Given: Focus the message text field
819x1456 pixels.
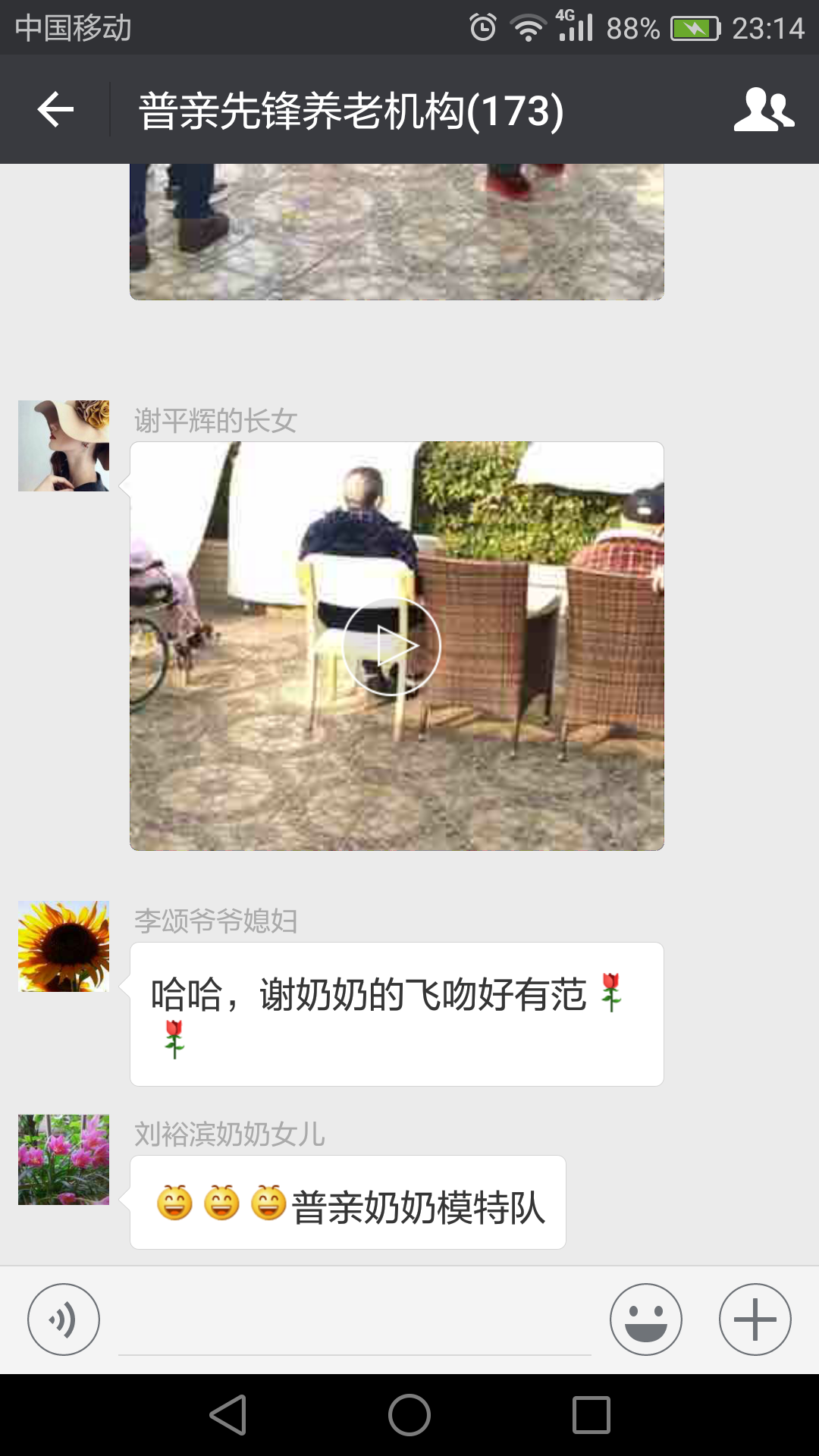Looking at the screenshot, I should [355, 1321].
